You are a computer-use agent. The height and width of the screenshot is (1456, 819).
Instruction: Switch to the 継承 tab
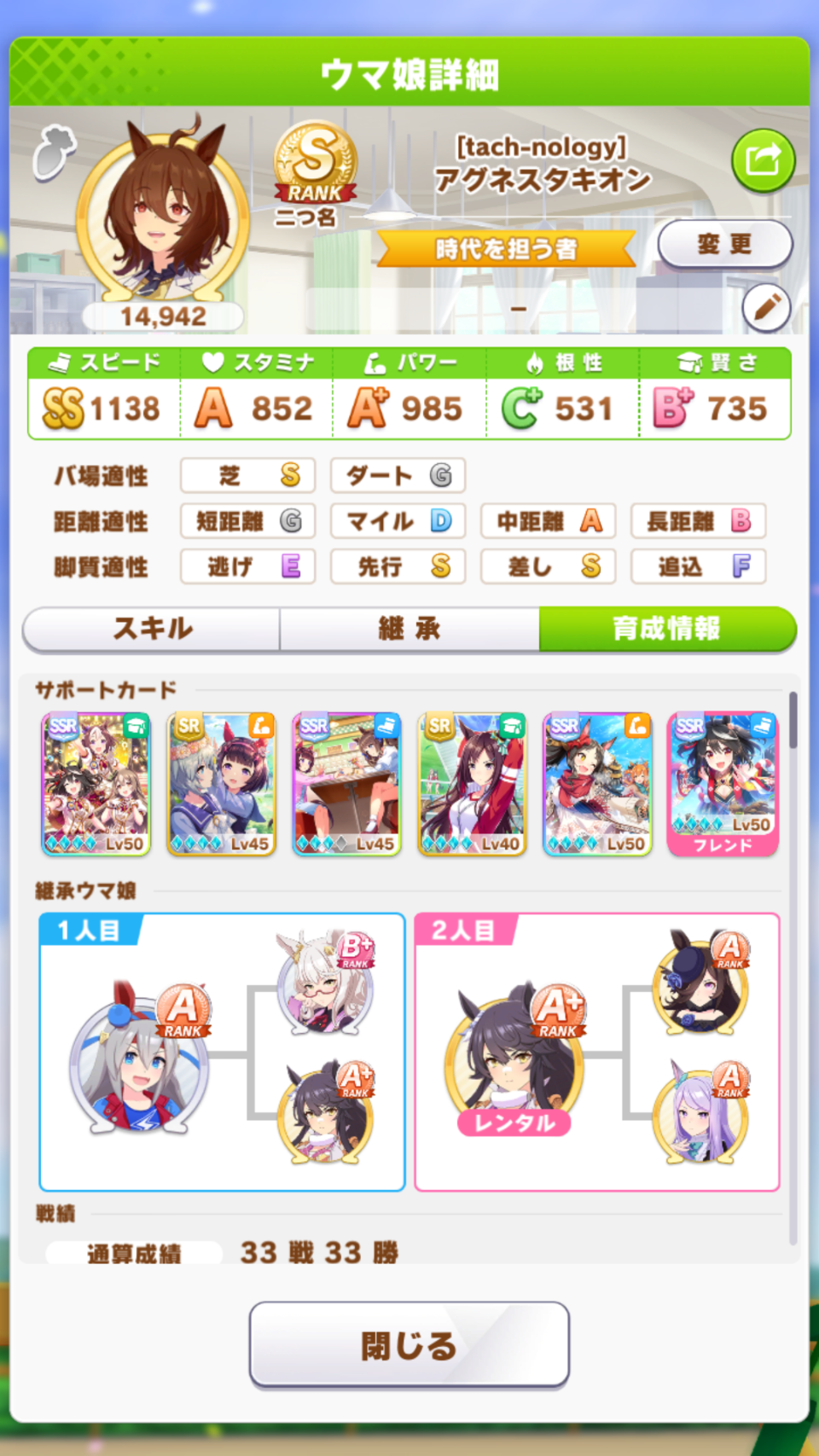point(409,629)
